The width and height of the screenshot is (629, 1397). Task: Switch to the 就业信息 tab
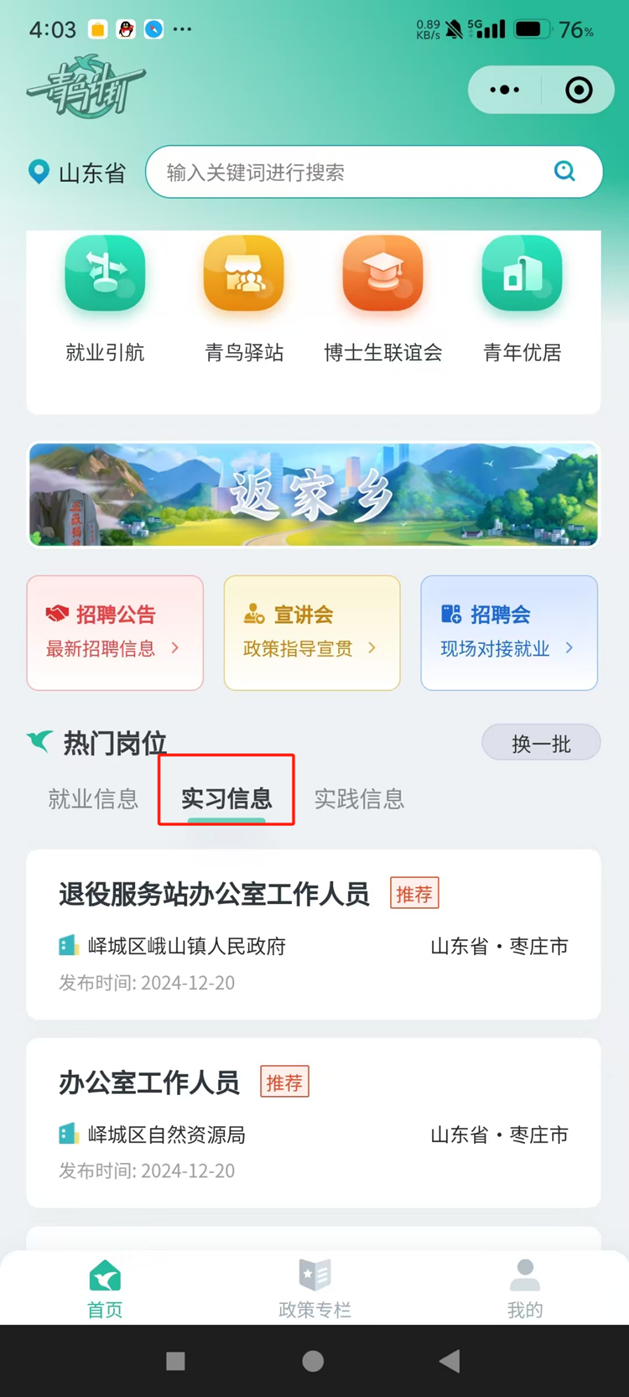pyautogui.click(x=93, y=798)
